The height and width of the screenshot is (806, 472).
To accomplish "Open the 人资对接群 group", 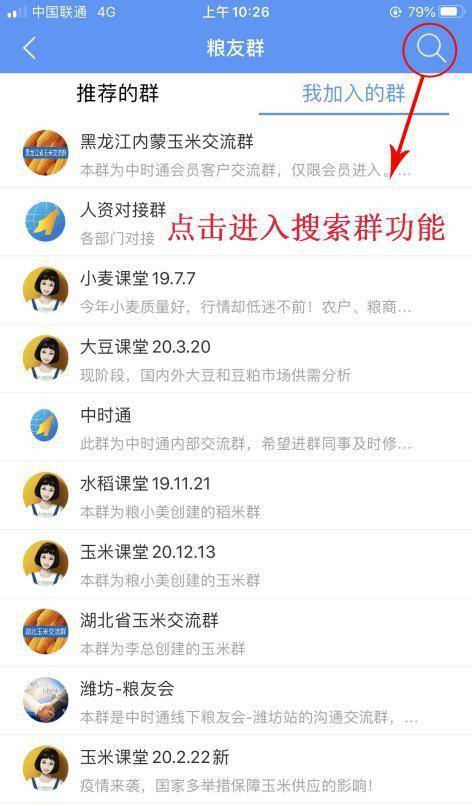I will coord(236,222).
